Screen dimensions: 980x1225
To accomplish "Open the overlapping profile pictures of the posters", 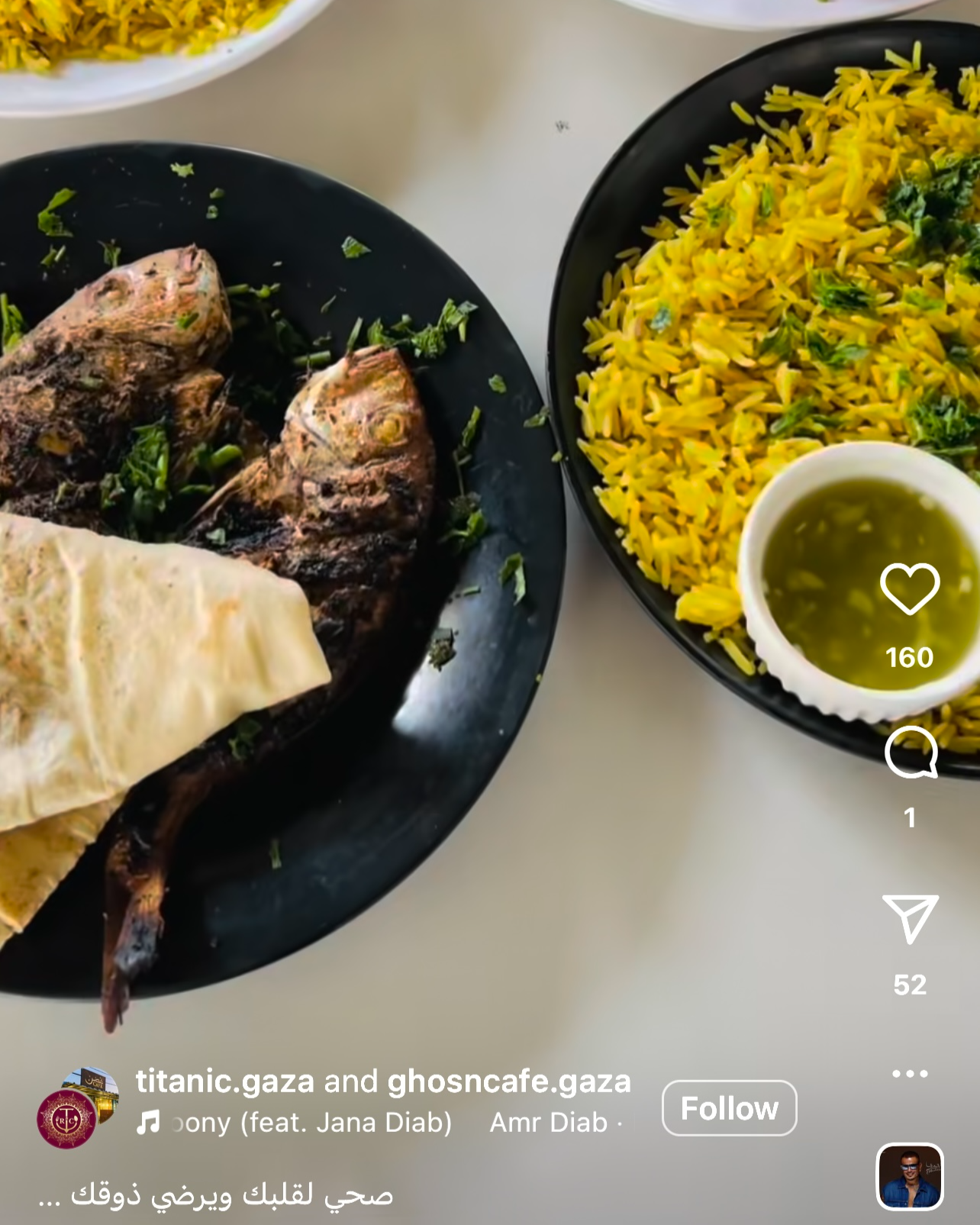I will point(78,1108).
